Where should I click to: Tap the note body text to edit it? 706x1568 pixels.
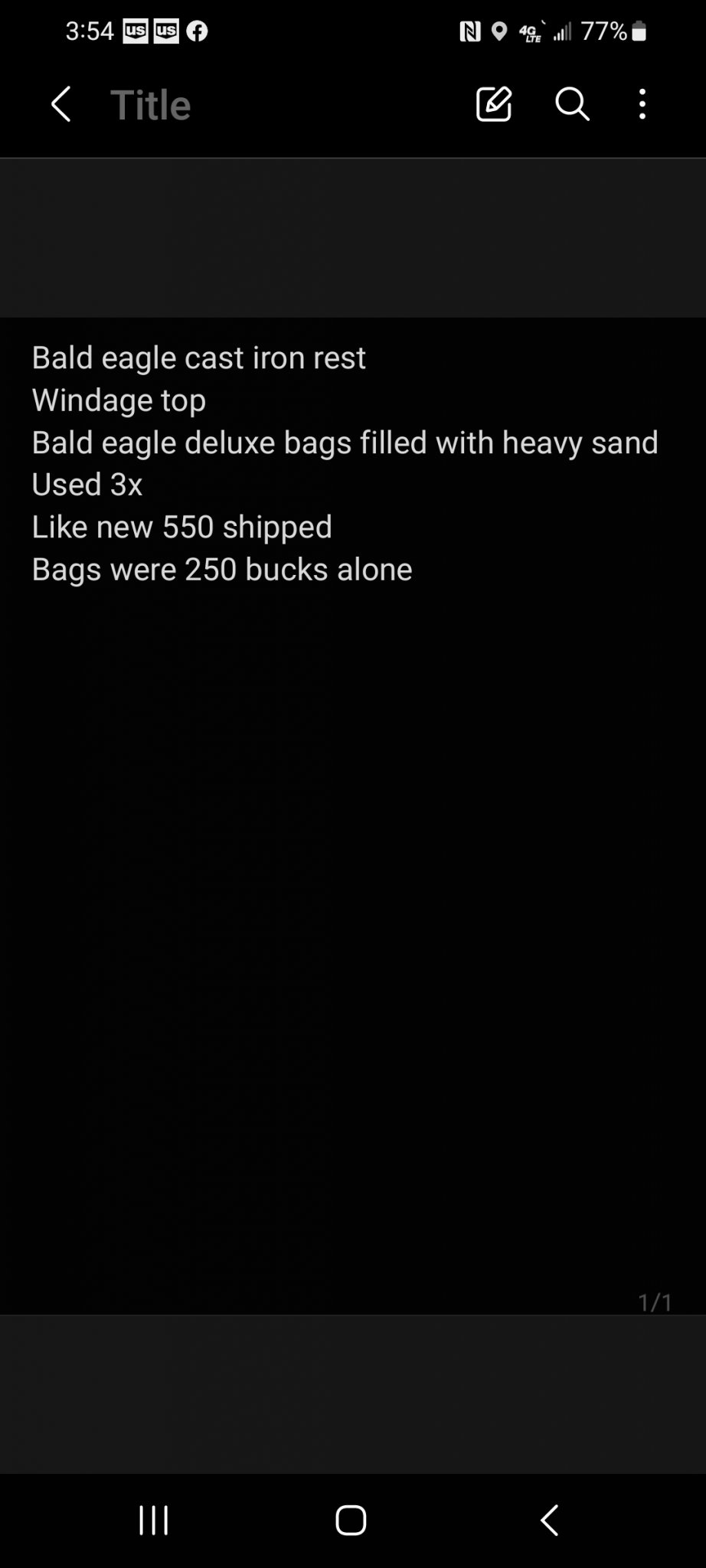[x=345, y=462]
